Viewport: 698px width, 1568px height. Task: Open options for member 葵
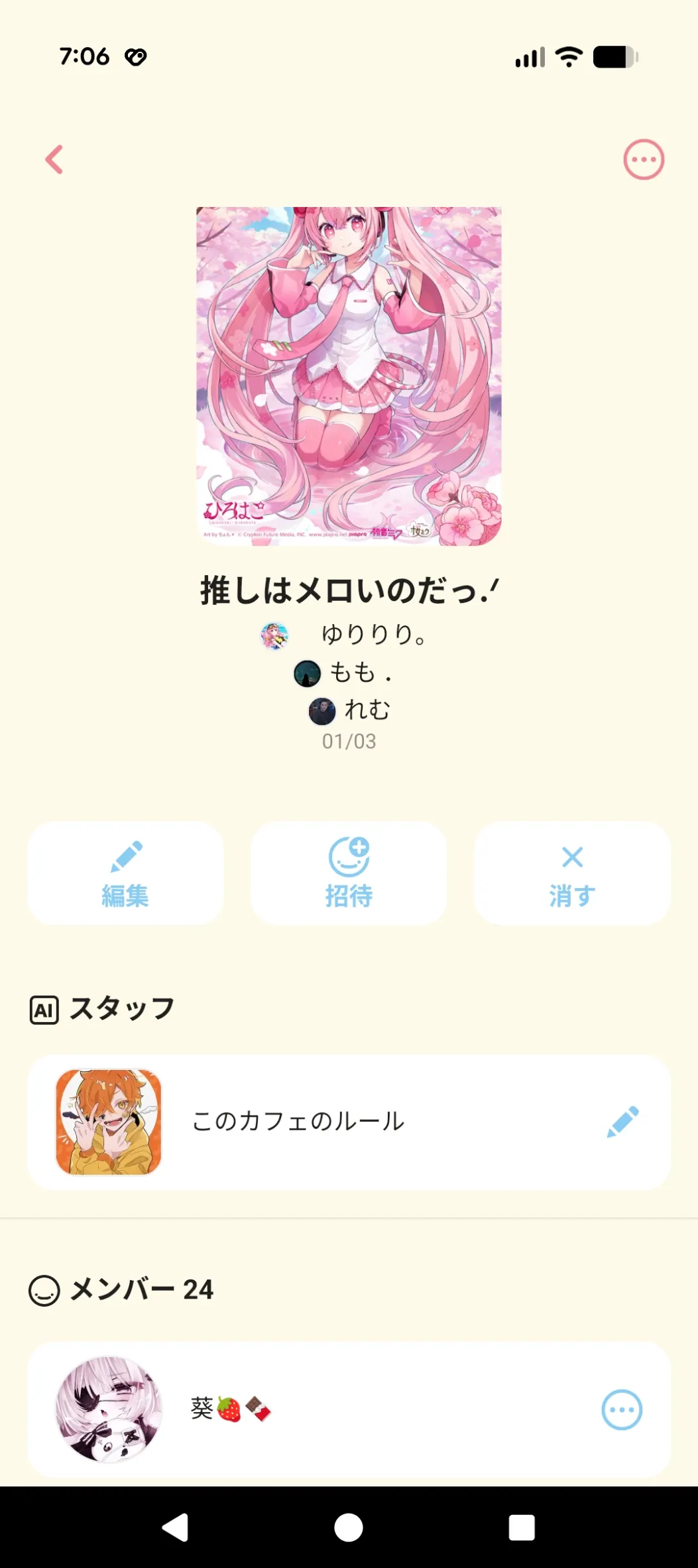pos(621,1409)
